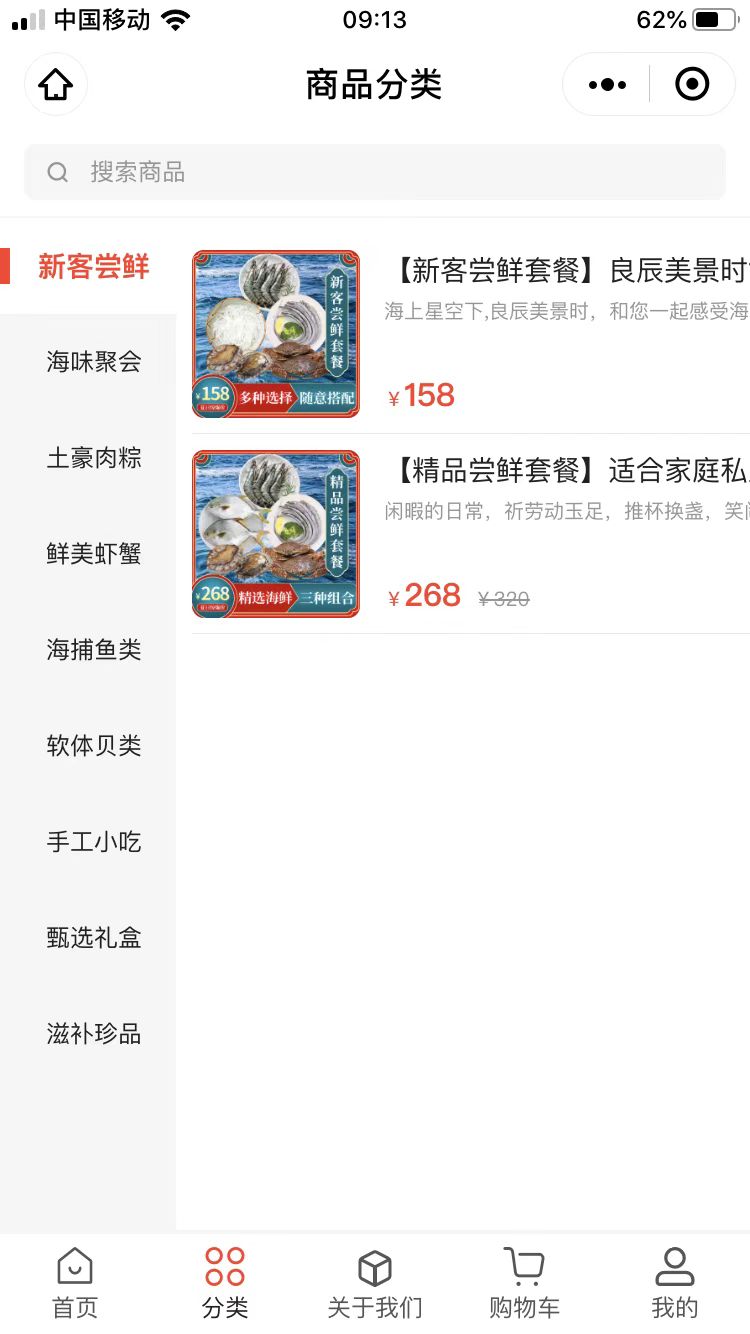
Task: Switch to 手工小吃 category
Action: (x=93, y=842)
